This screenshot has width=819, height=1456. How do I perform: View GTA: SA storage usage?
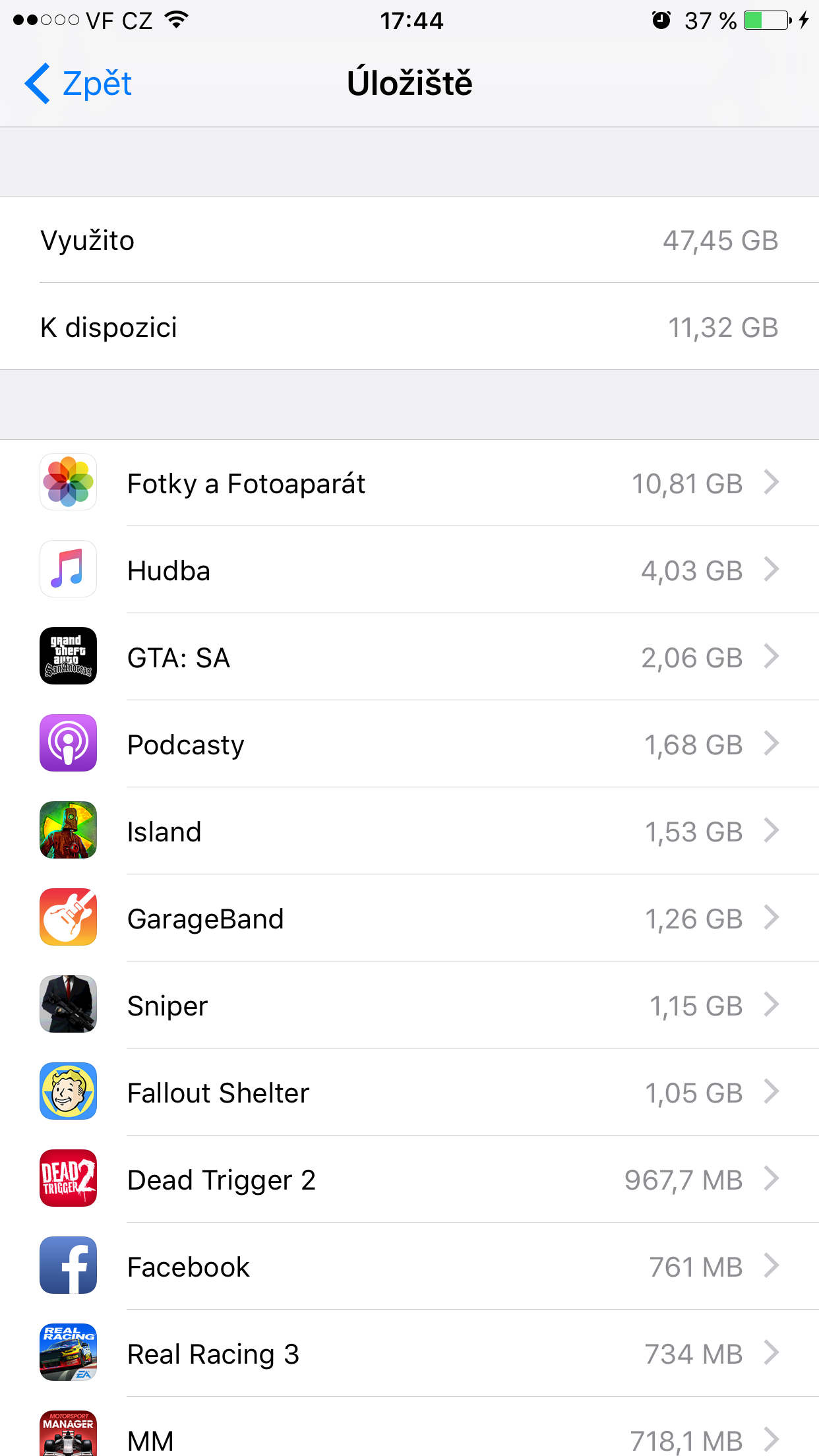409,657
